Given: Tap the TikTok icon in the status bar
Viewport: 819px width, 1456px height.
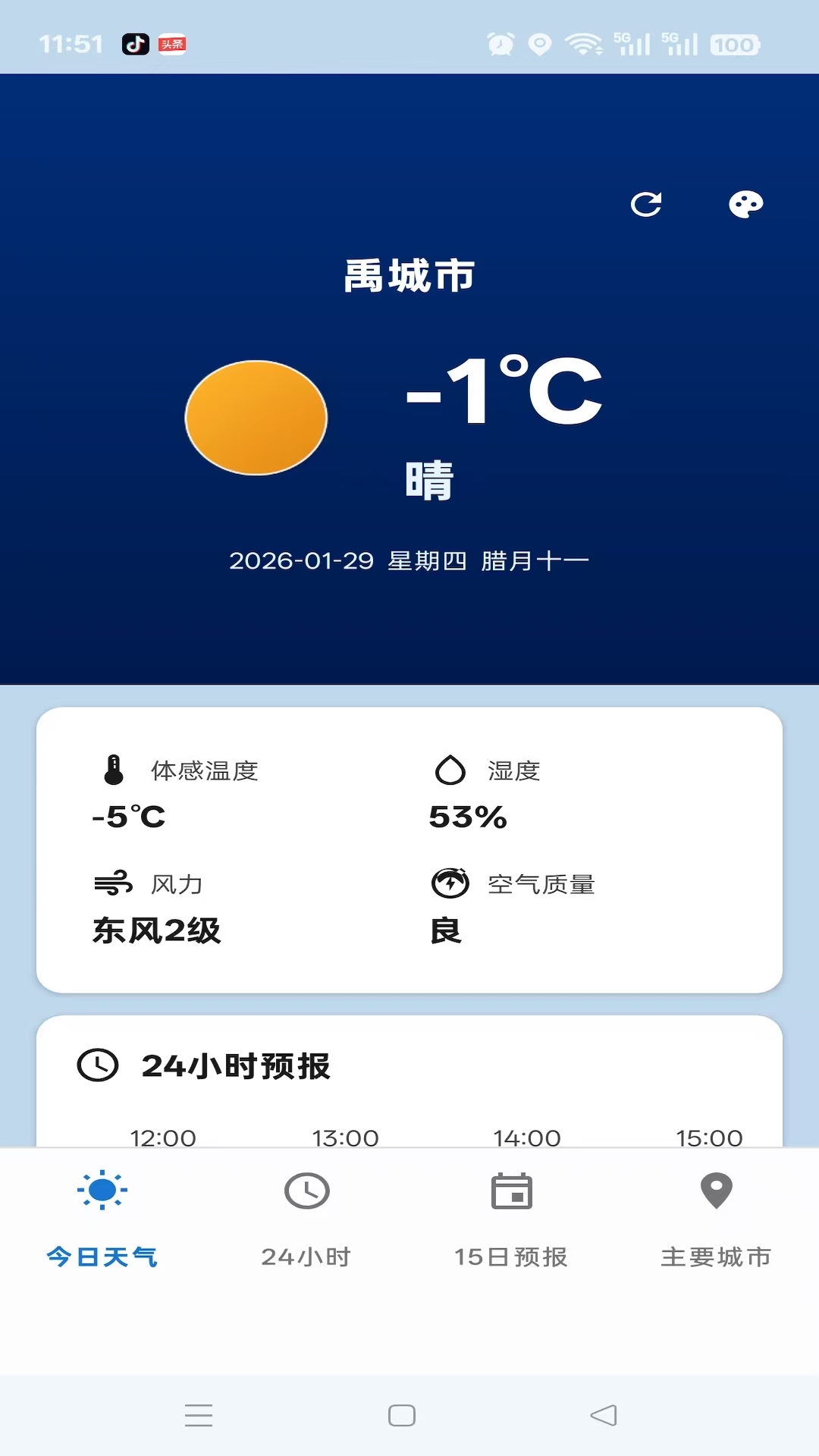Looking at the screenshot, I should 136,43.
